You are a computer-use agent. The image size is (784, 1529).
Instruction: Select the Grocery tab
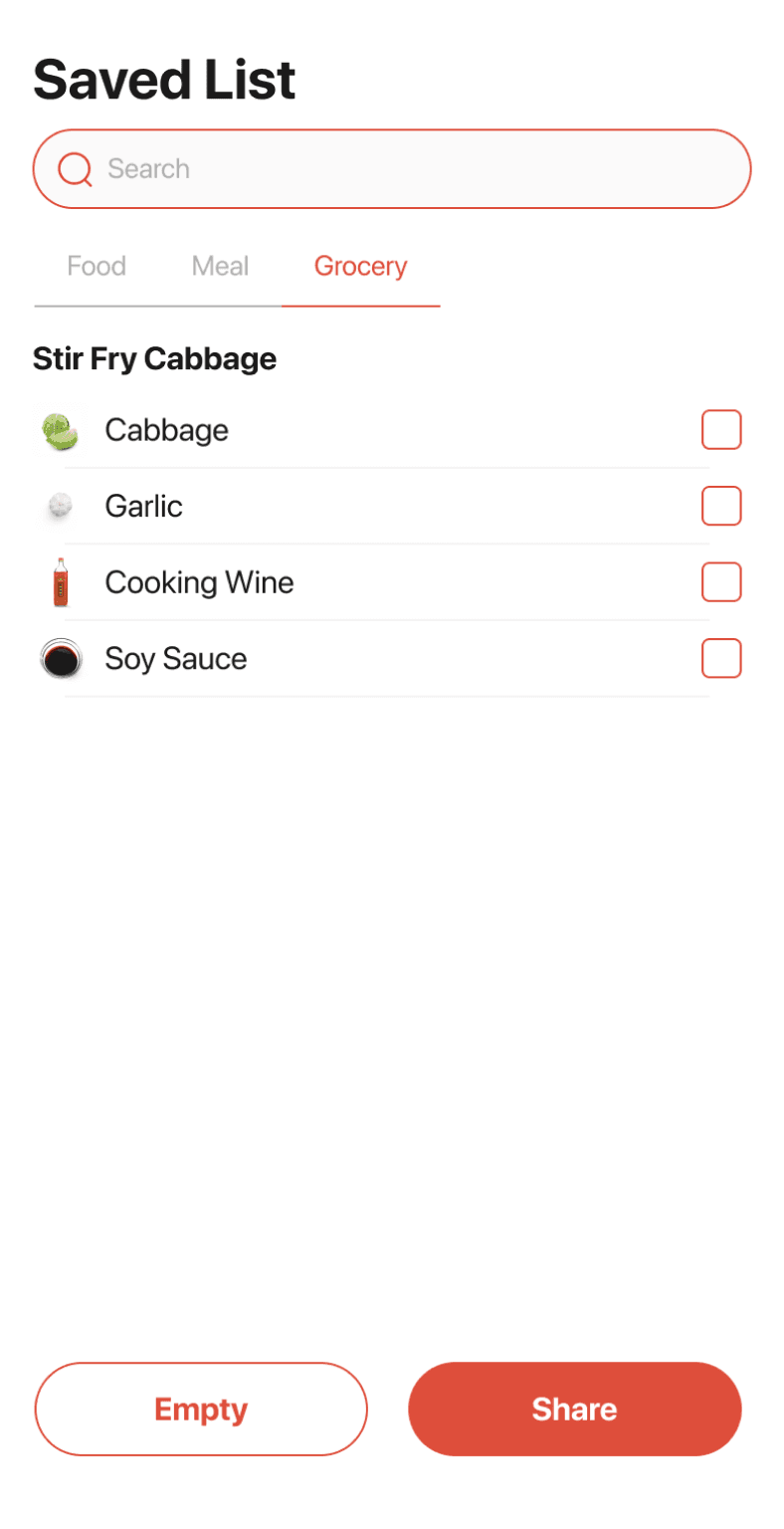click(x=360, y=267)
